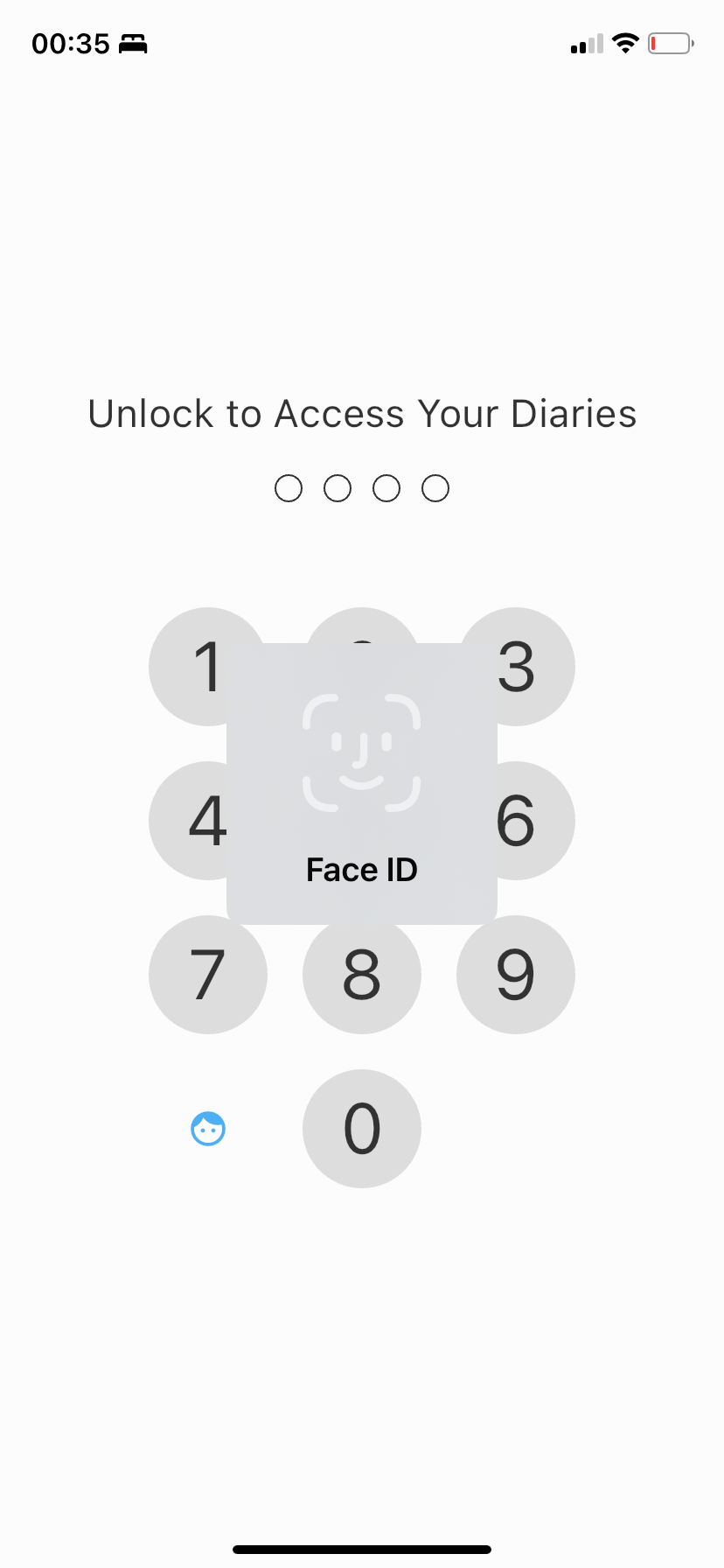
Task: Tap the number 3 key
Action: click(523, 667)
